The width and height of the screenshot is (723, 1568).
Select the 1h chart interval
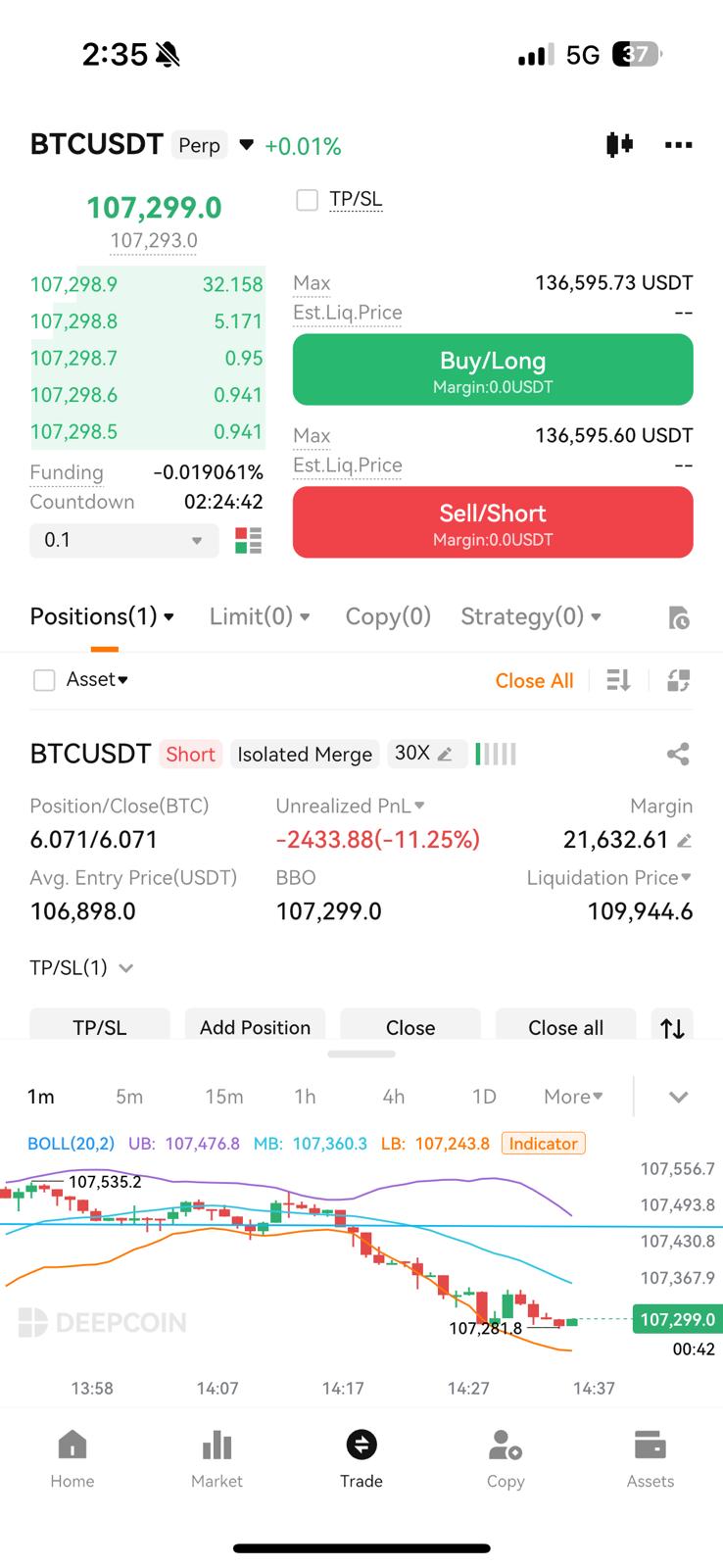pyautogui.click(x=305, y=1097)
